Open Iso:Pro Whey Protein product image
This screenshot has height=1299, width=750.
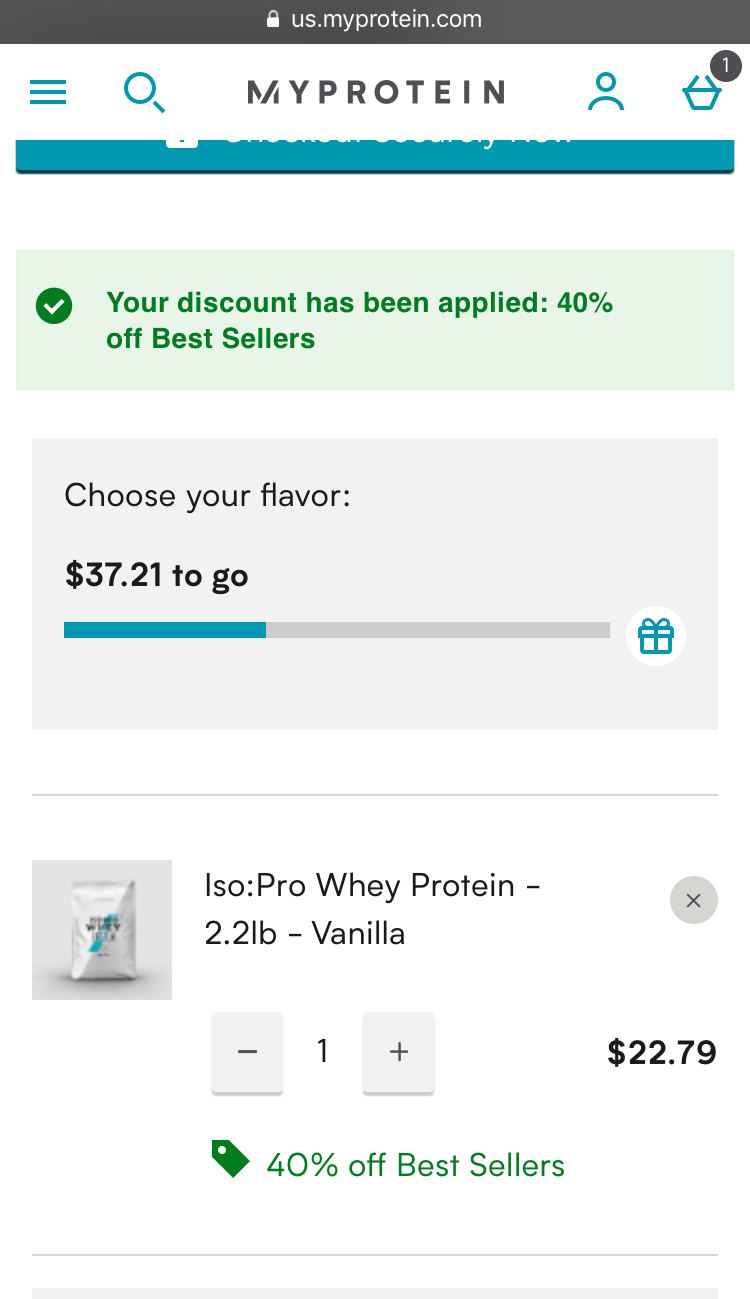point(102,930)
